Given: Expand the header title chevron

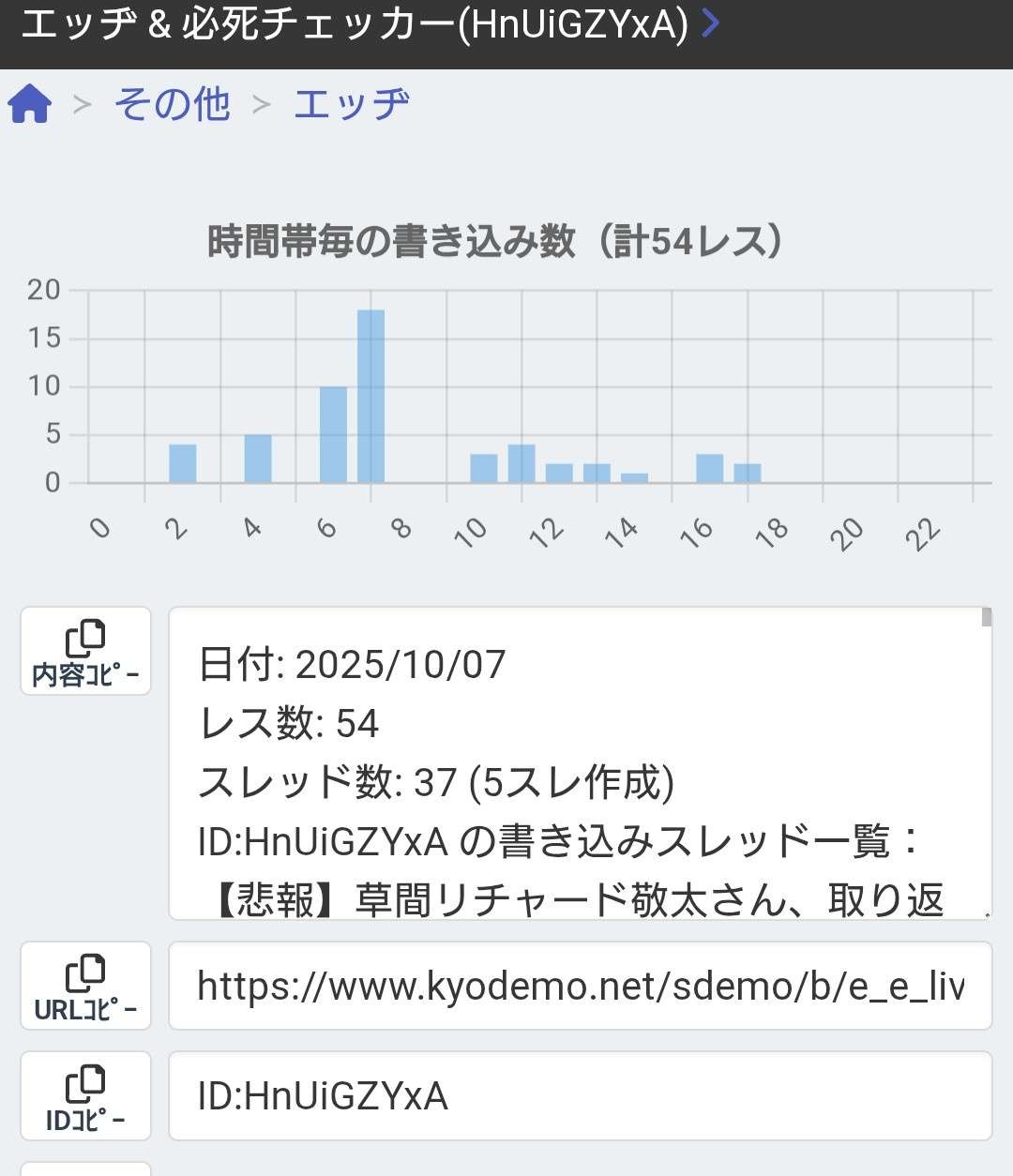Looking at the screenshot, I should tap(711, 23).
